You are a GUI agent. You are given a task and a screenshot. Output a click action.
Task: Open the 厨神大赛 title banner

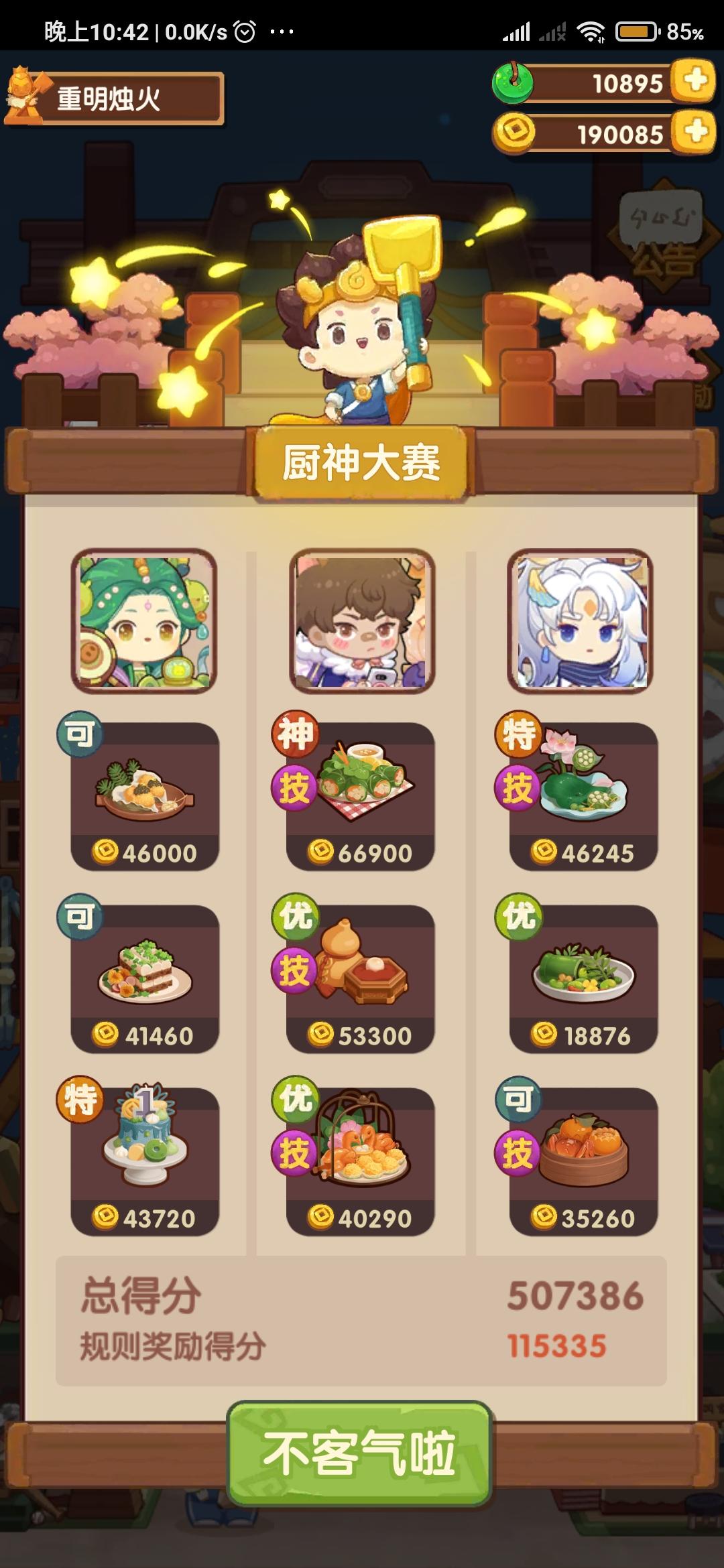(362, 462)
